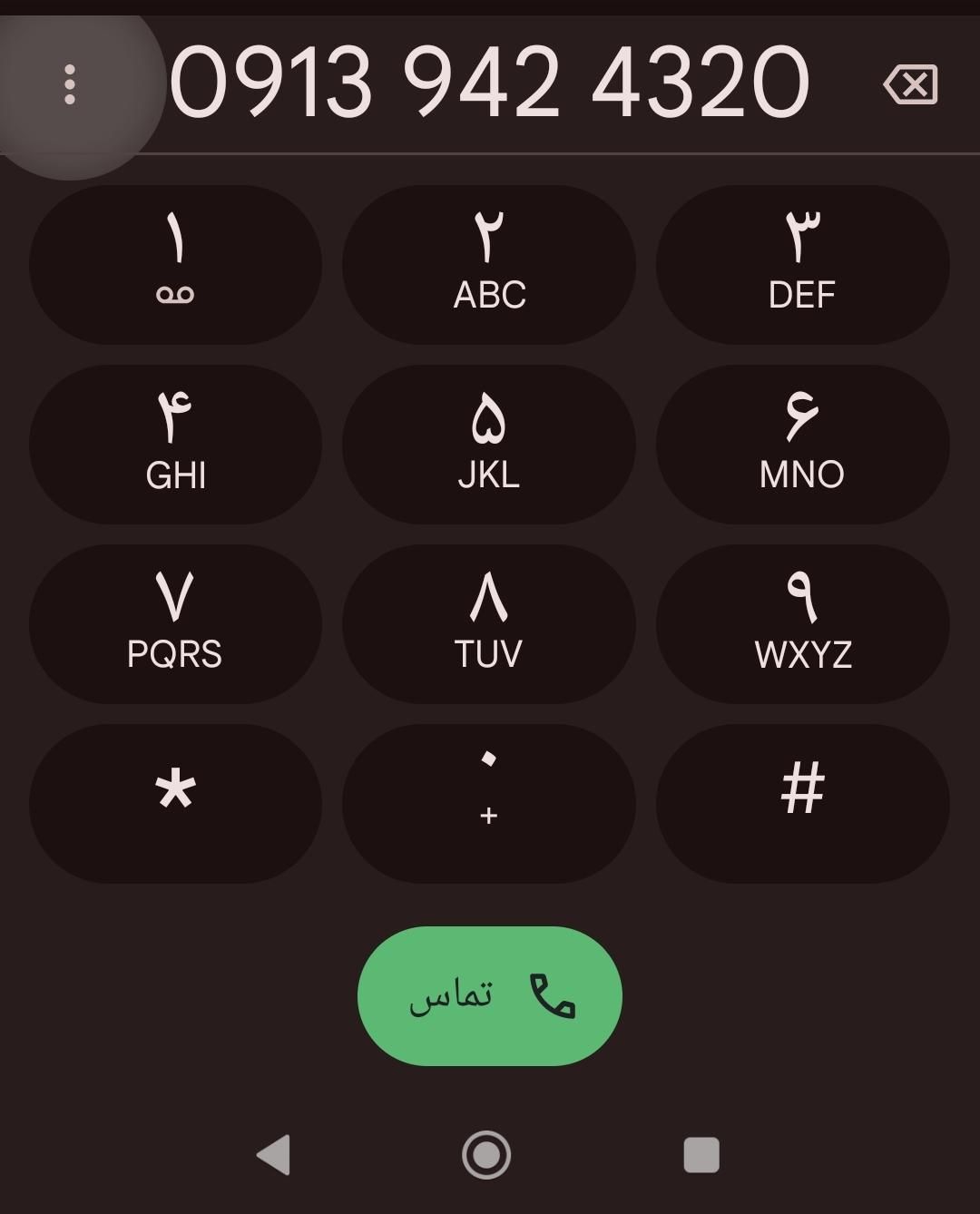Screen dimensions: 980x1214
Task: Tap the 3 DEF key
Action: [802, 262]
